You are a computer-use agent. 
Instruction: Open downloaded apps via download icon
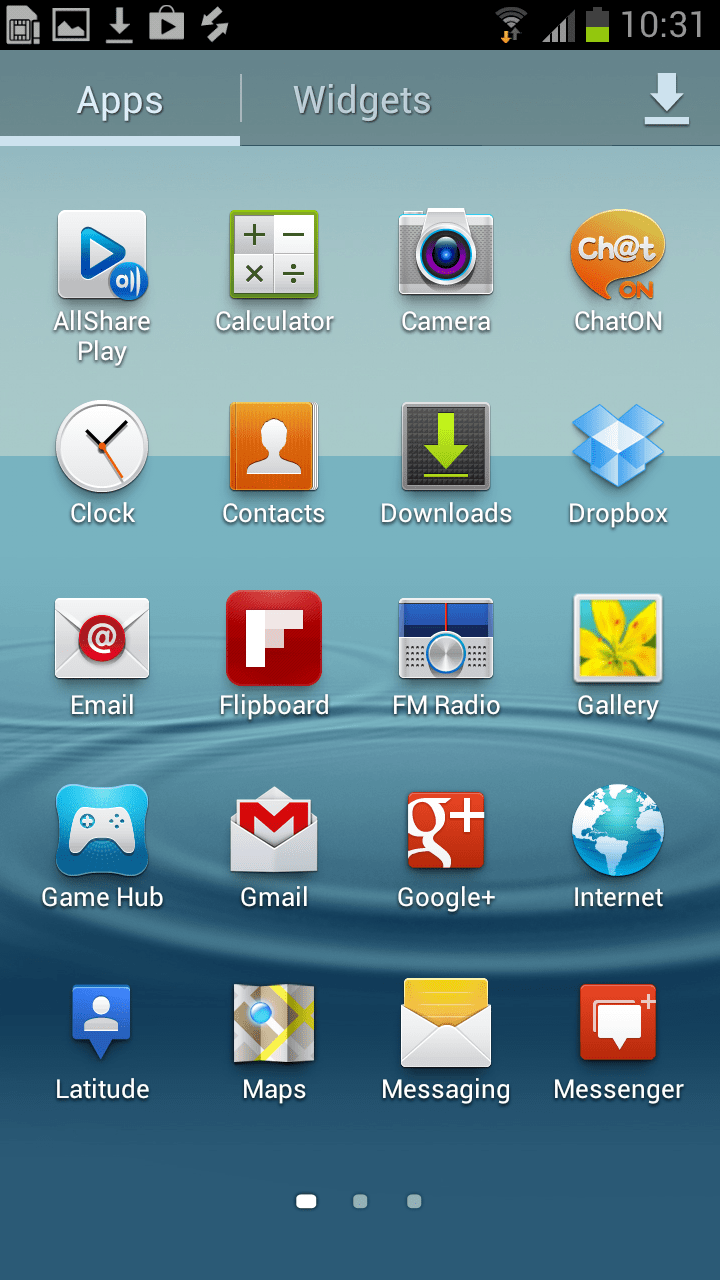click(x=666, y=100)
